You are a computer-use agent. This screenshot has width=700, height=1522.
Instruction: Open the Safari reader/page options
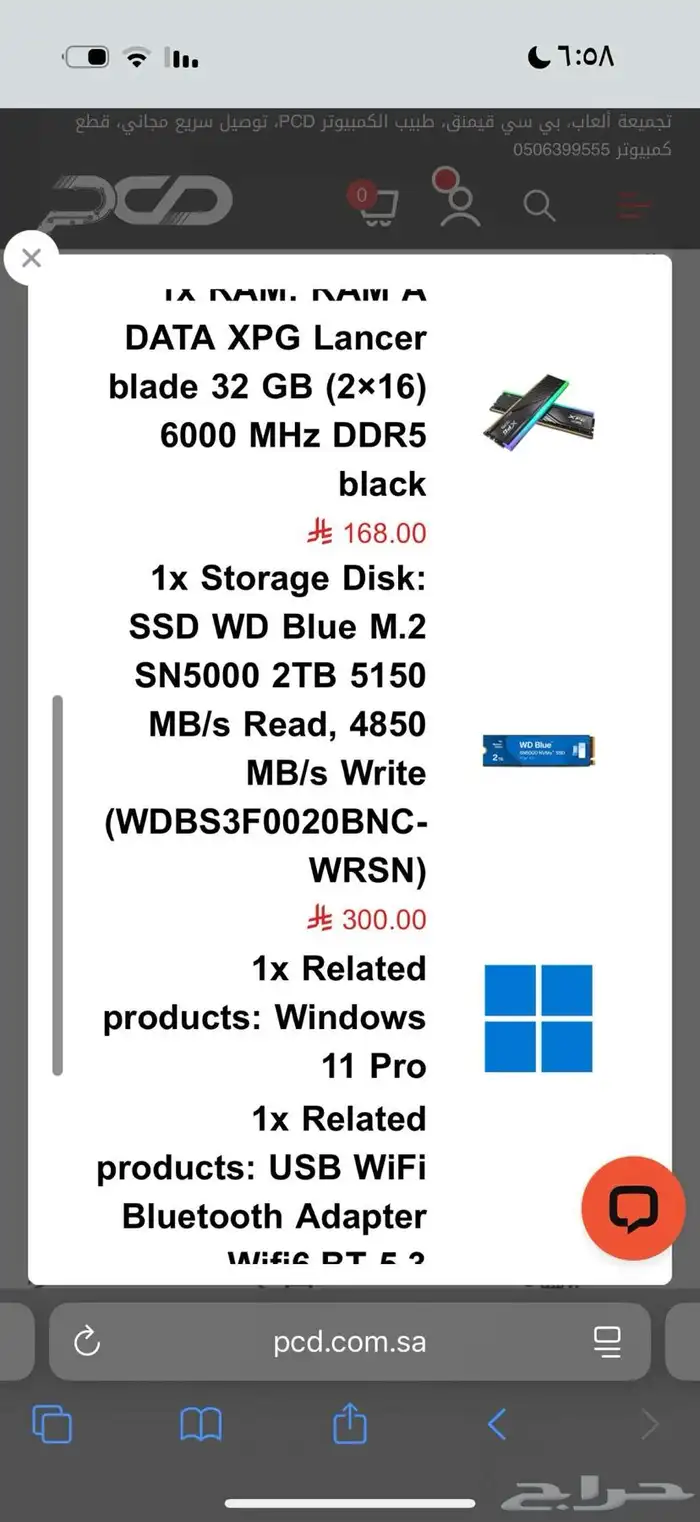click(607, 1341)
